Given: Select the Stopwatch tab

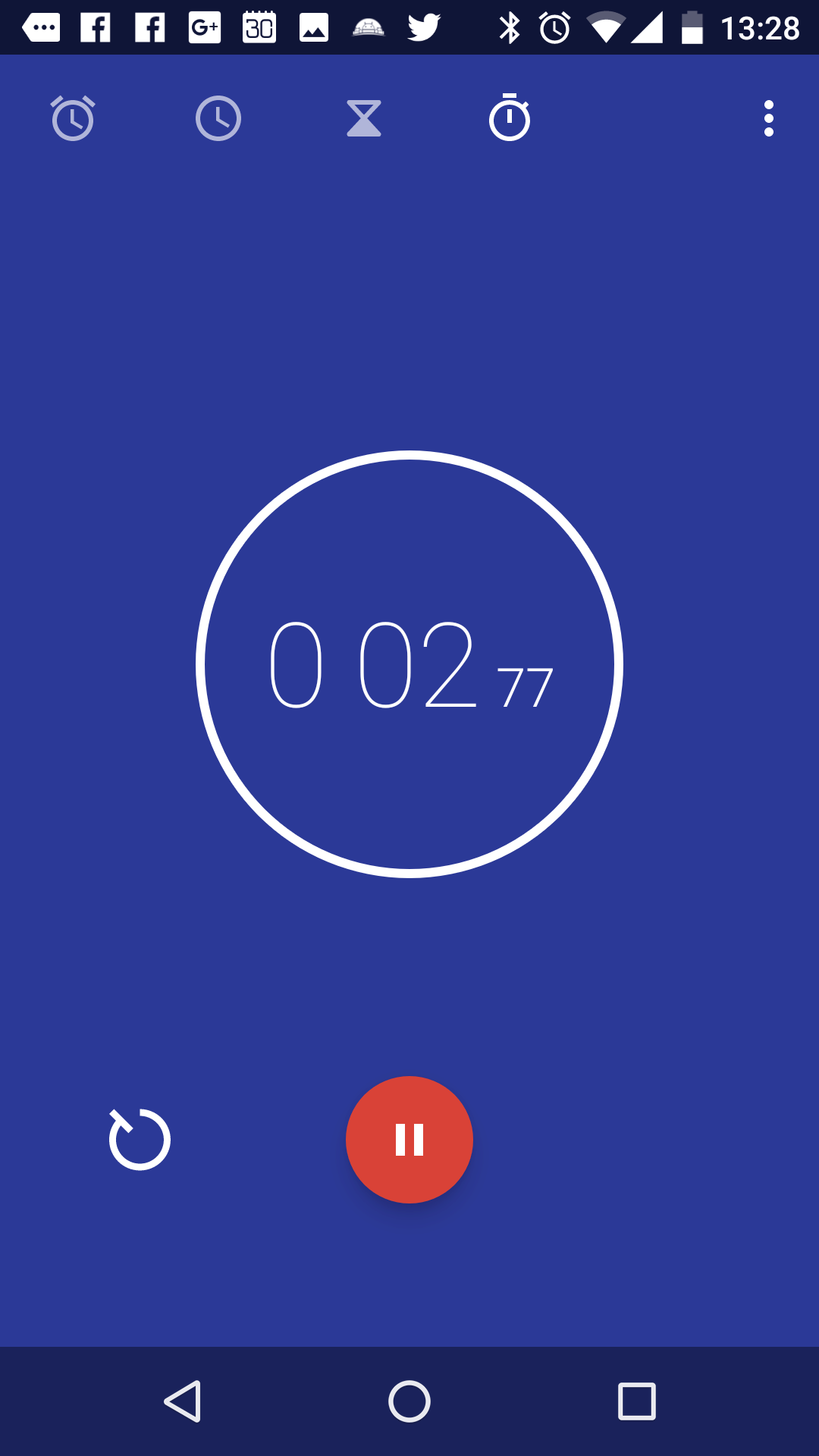Looking at the screenshot, I should (510, 118).
